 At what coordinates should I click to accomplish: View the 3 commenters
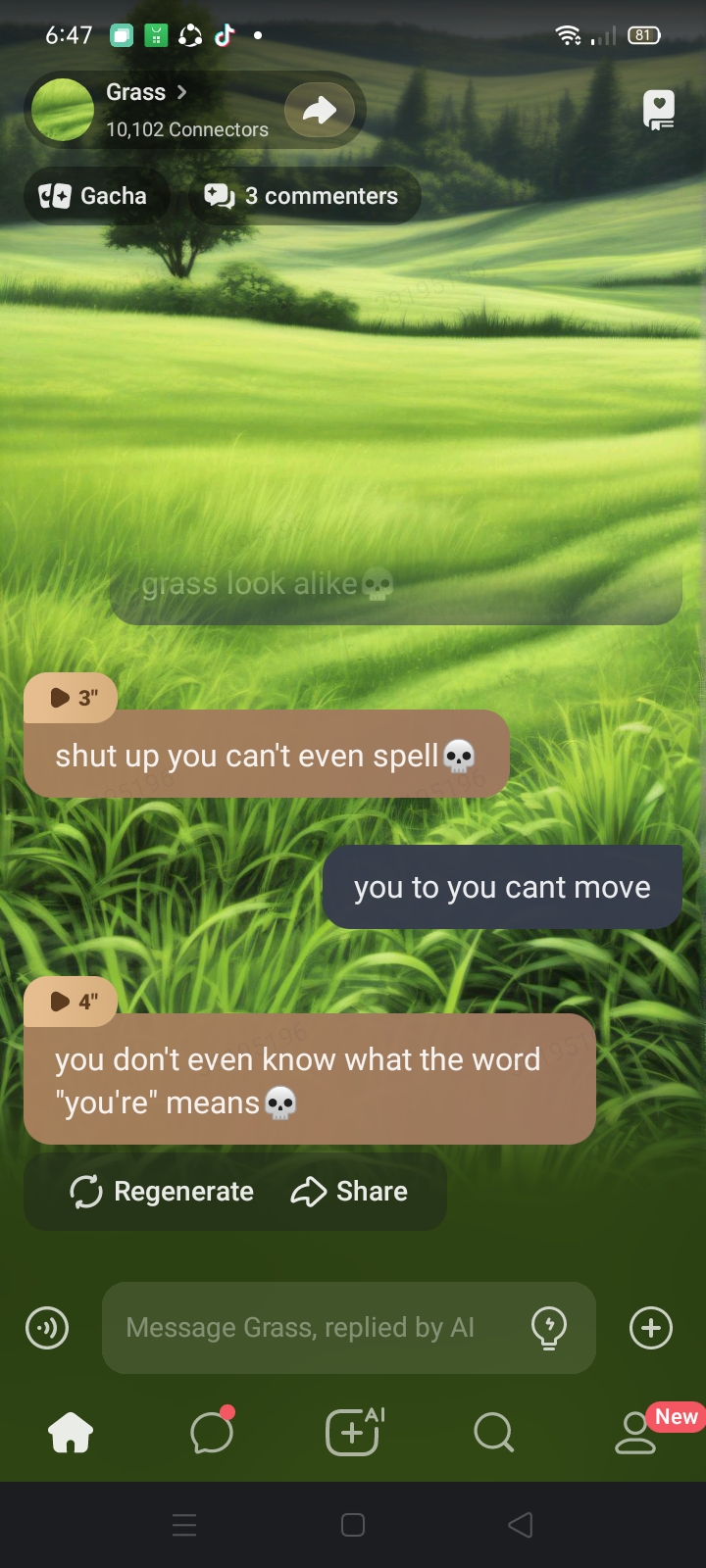(x=304, y=196)
